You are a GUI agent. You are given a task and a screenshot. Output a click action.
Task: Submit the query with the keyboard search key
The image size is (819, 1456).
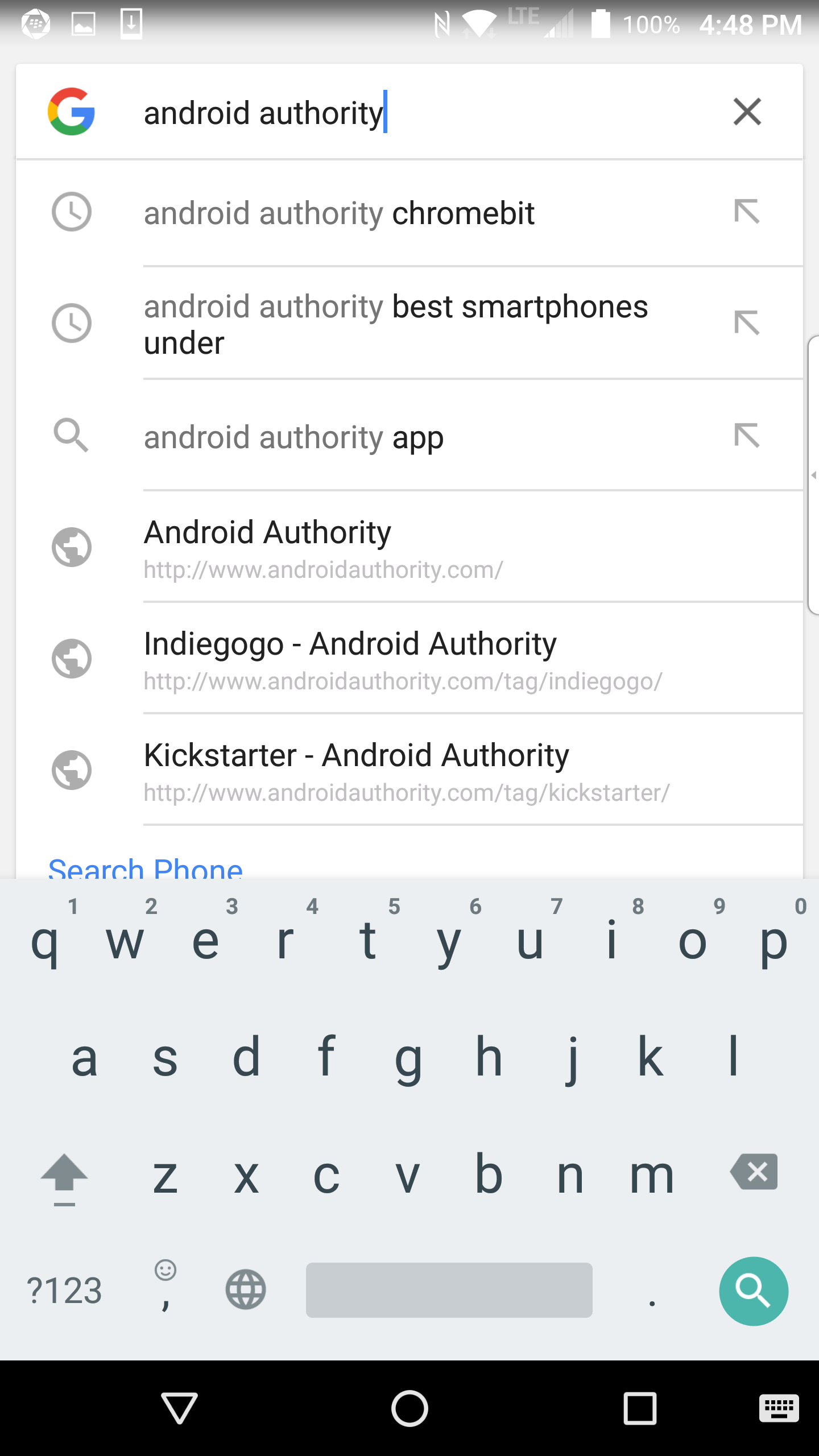[x=753, y=1291]
